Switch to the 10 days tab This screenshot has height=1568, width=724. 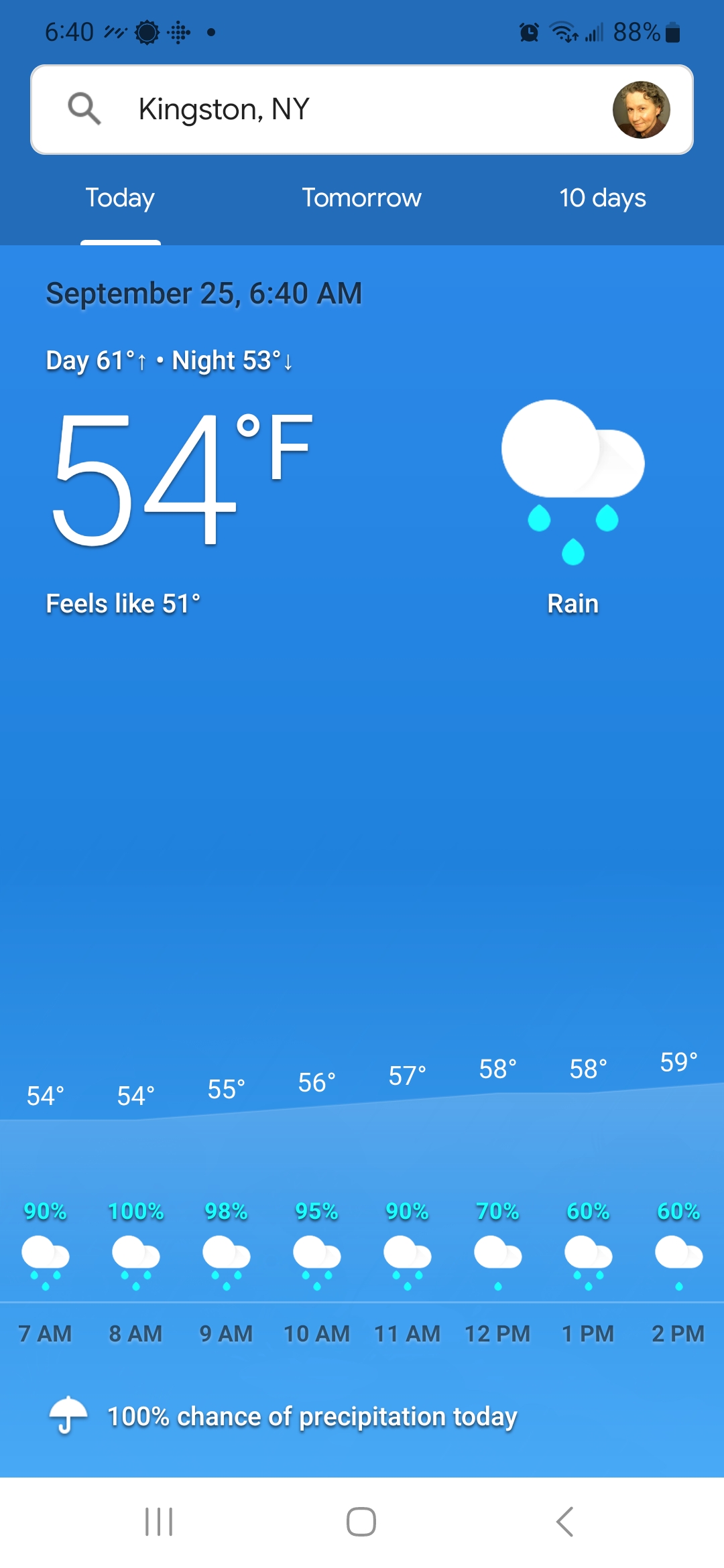click(x=602, y=198)
